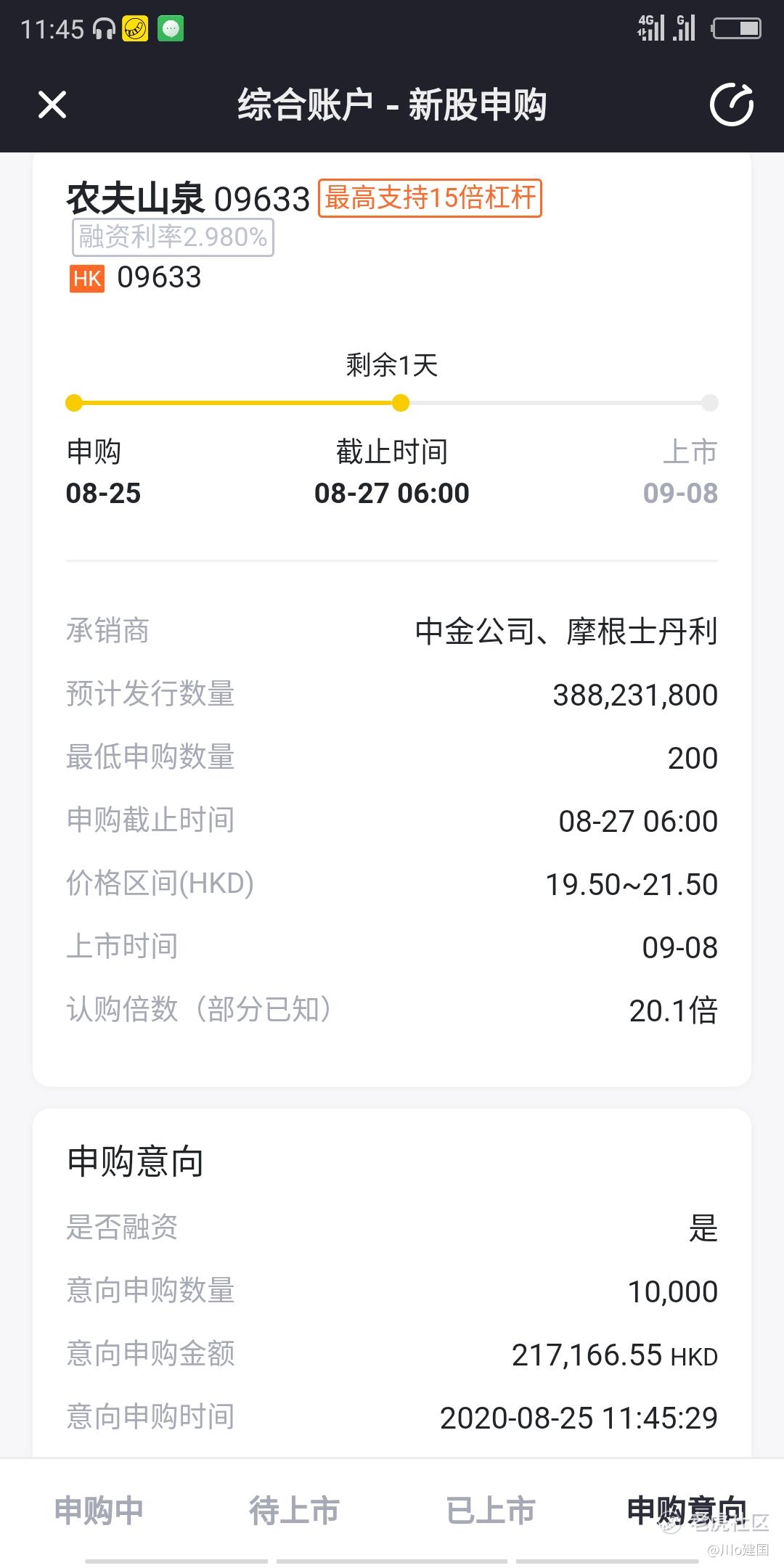Select the 申购意向 tab
Image resolution: width=784 pixels, height=1568 pixels.
(x=685, y=1511)
